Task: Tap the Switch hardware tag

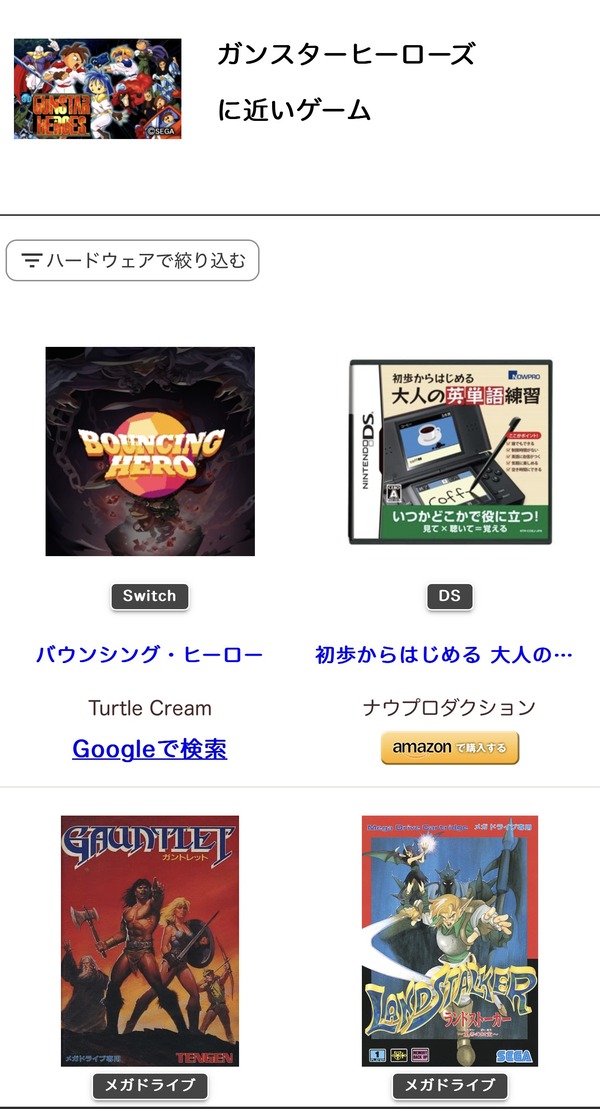Action: 149,596
